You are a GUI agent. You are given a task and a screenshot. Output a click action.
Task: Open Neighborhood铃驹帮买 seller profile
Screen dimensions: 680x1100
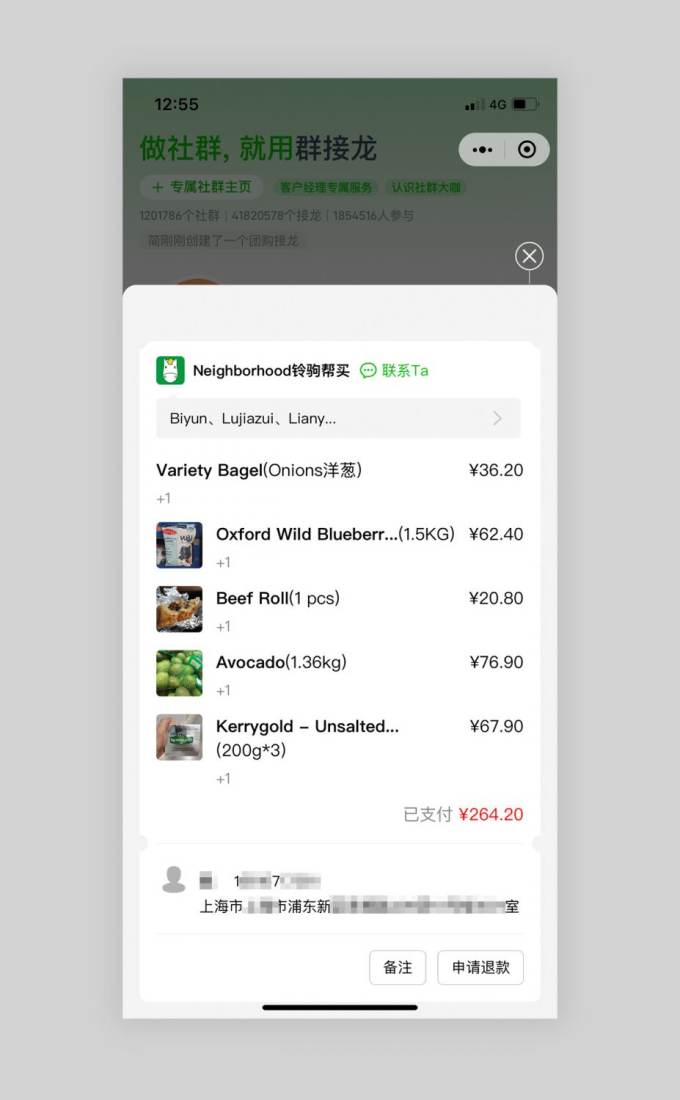click(x=270, y=370)
